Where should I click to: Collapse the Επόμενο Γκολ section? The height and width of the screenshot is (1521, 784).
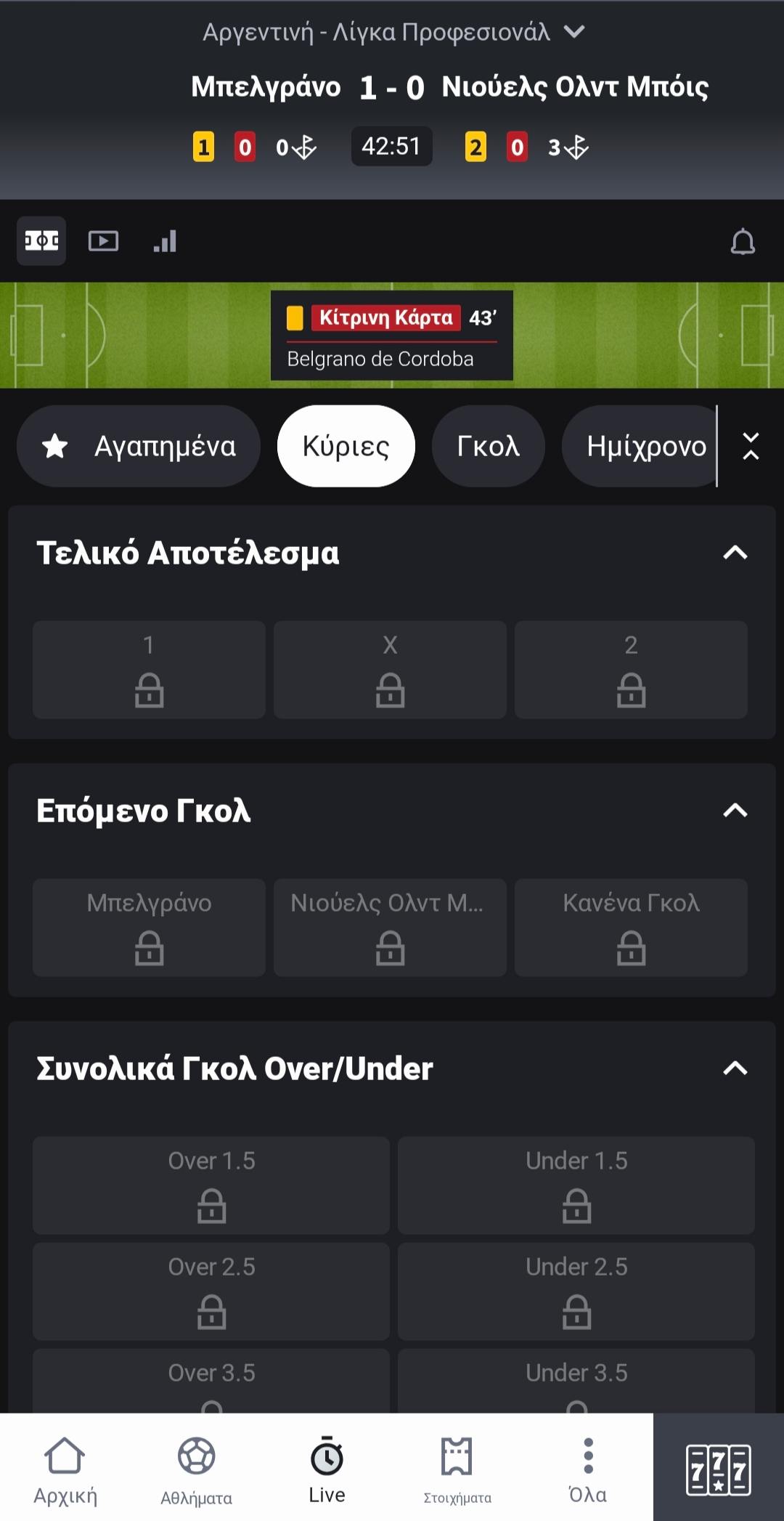click(735, 810)
